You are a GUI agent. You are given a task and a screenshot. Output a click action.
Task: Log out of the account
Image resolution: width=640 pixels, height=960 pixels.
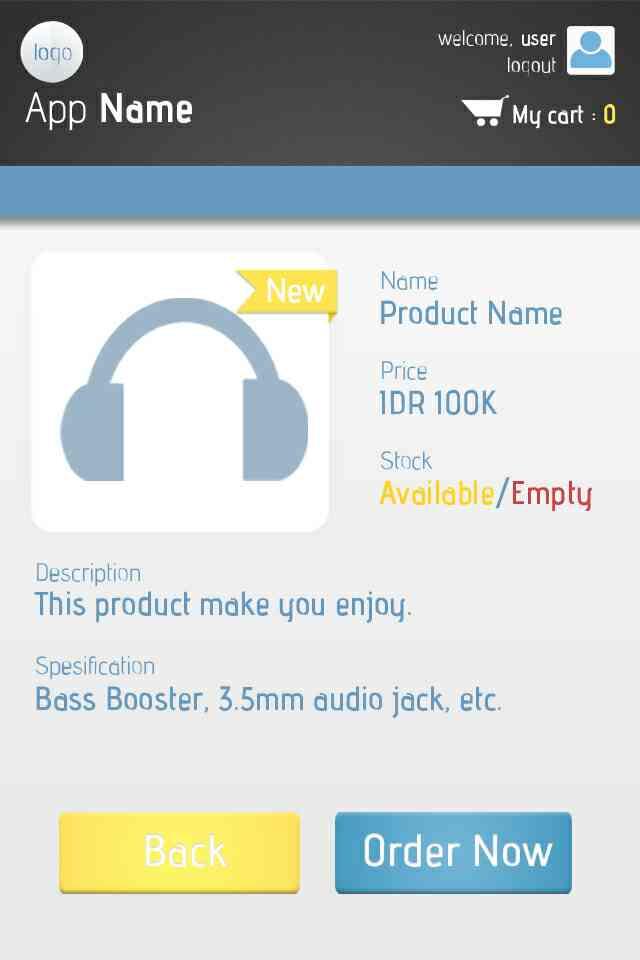530,66
